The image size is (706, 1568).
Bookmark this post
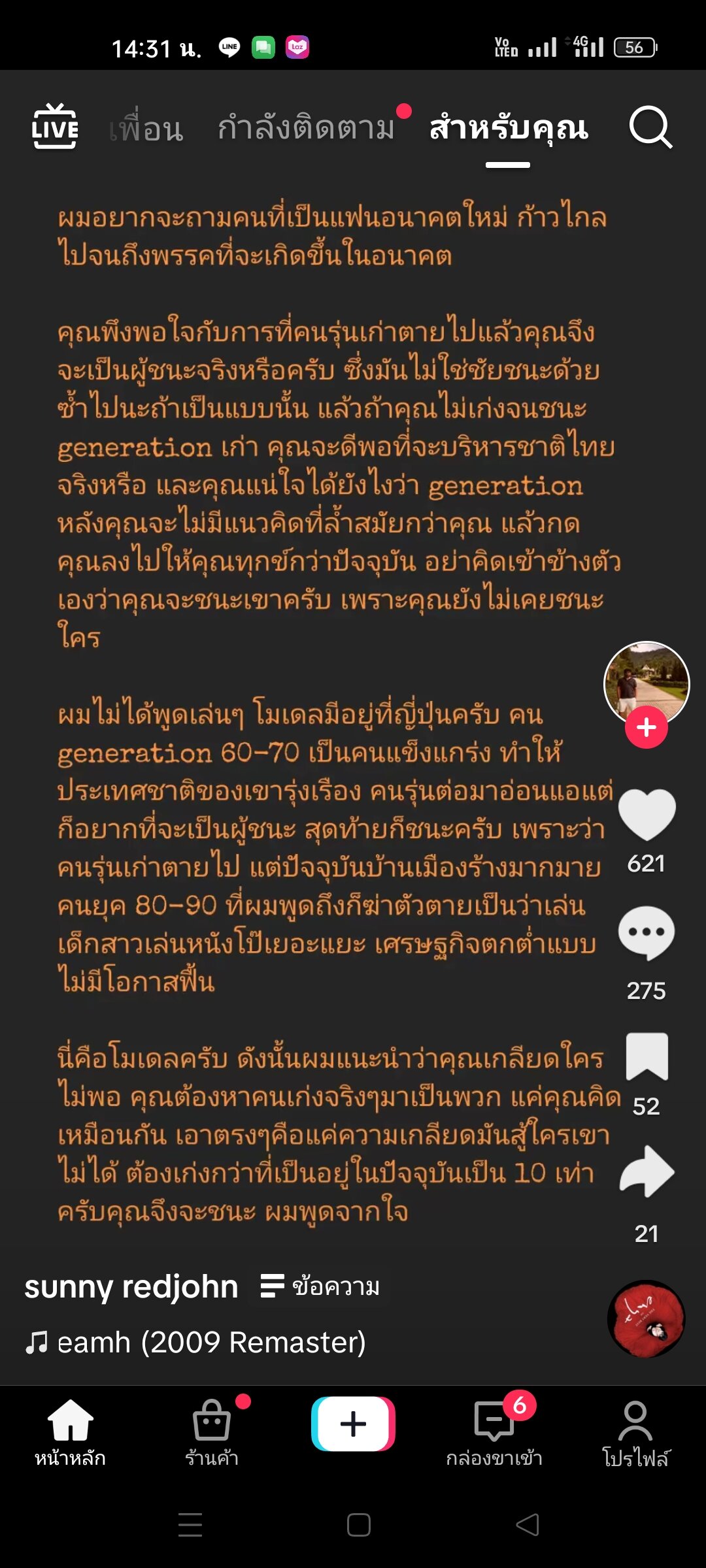click(647, 1056)
